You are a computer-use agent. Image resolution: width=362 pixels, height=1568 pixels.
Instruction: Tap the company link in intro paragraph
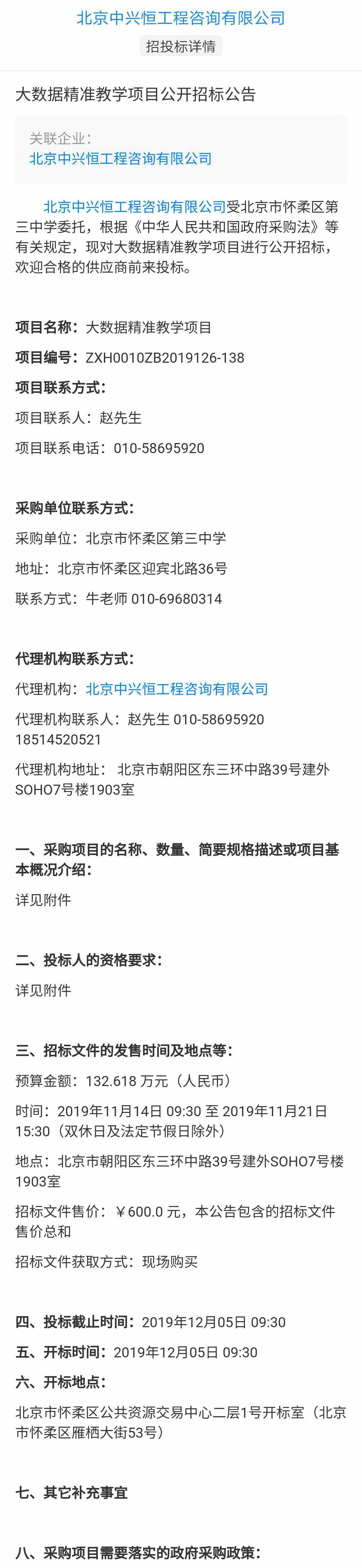135,207
